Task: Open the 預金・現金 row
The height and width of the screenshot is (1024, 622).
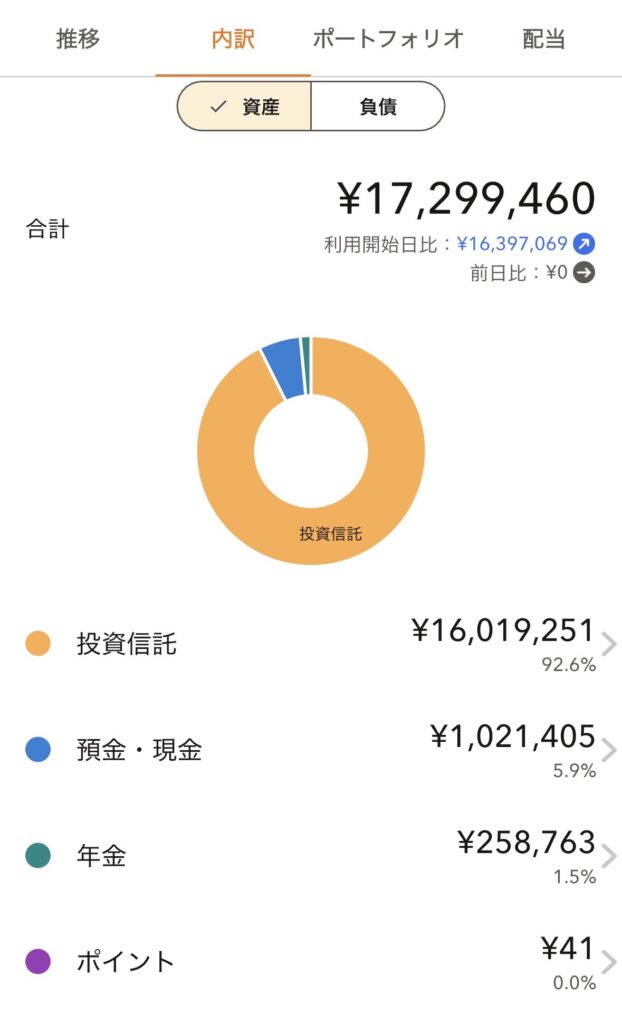Action: pyautogui.click(x=311, y=750)
